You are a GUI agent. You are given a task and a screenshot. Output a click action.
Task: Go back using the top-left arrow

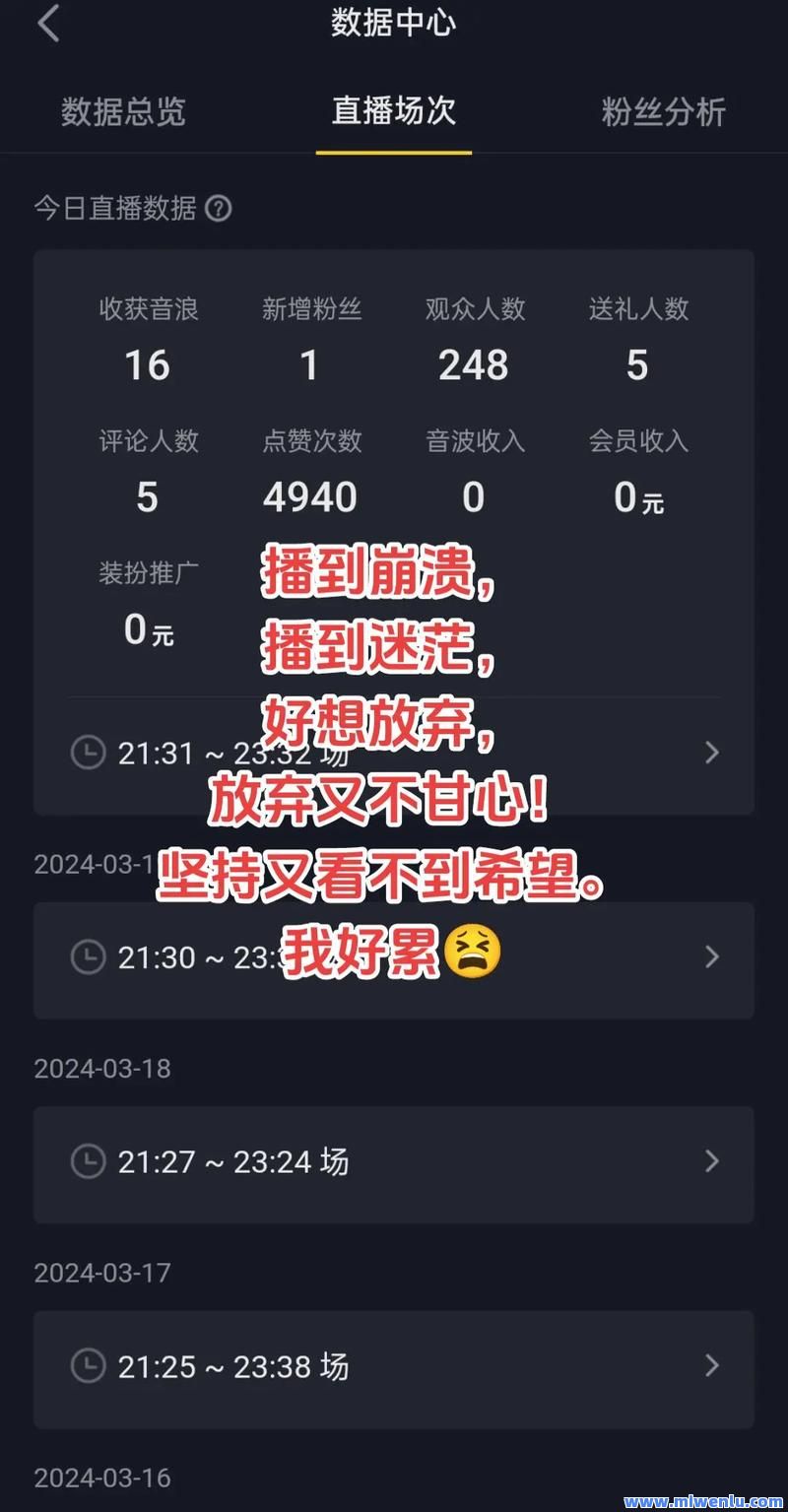(x=47, y=24)
